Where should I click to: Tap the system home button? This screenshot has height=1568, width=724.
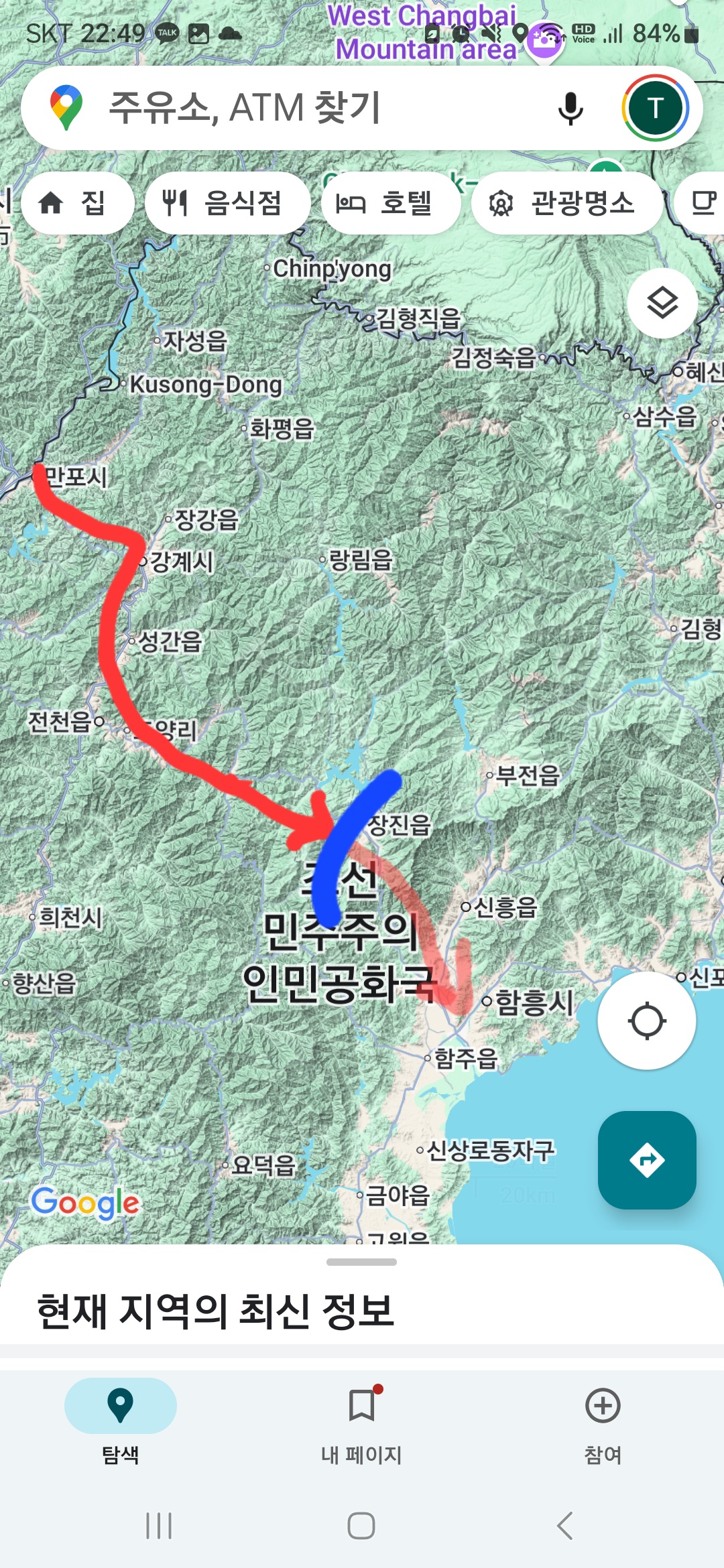[x=361, y=1526]
